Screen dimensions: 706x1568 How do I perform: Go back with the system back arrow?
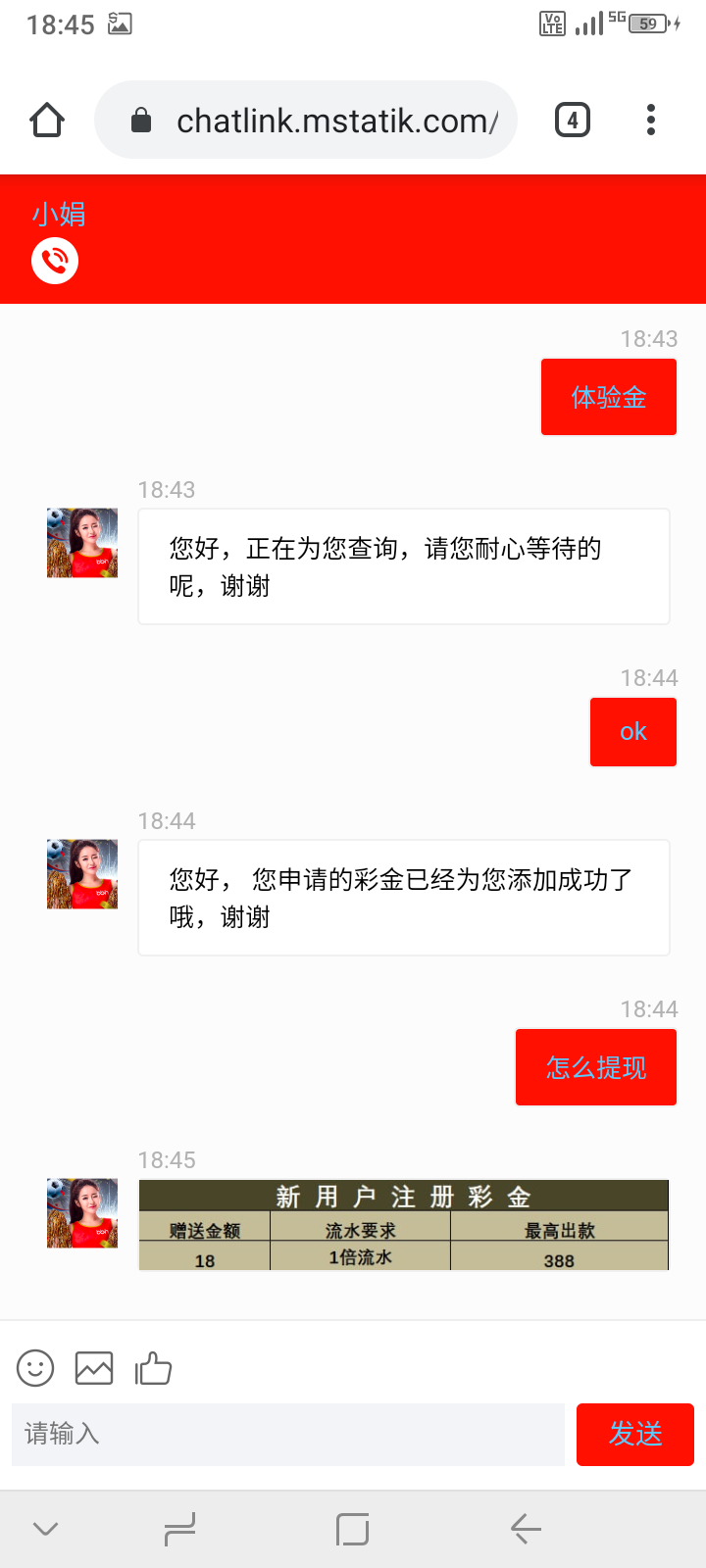coord(526,1529)
